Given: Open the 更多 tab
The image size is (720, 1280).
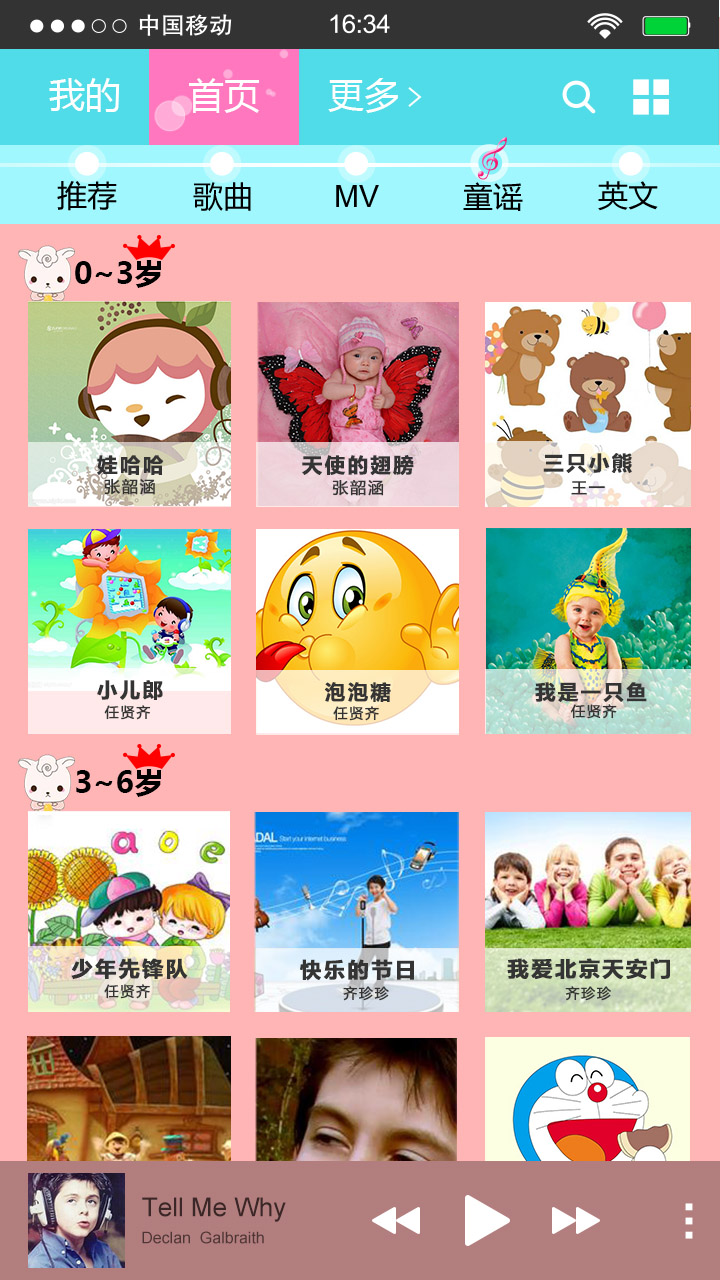Looking at the screenshot, I should pyautogui.click(x=374, y=97).
